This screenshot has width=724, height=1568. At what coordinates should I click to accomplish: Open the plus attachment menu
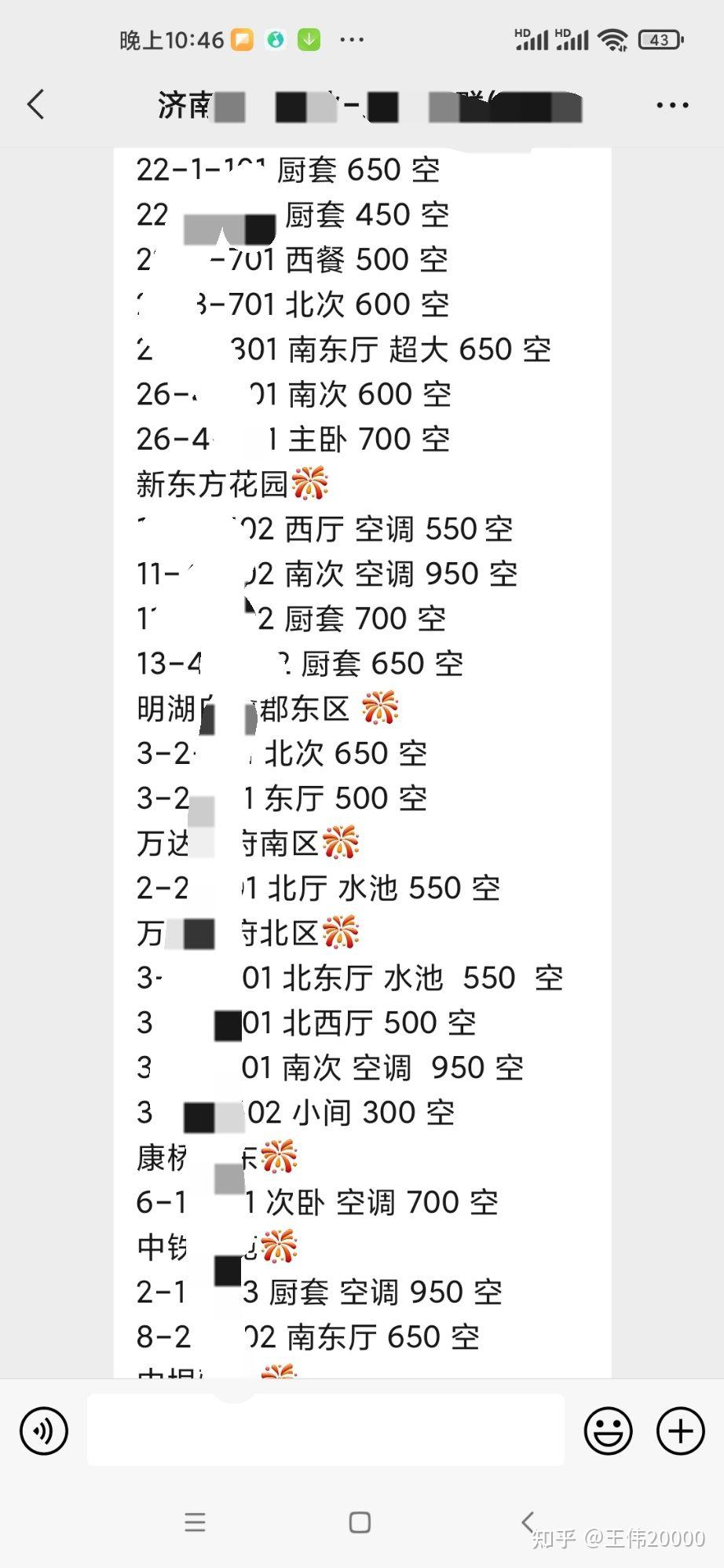(x=680, y=1431)
